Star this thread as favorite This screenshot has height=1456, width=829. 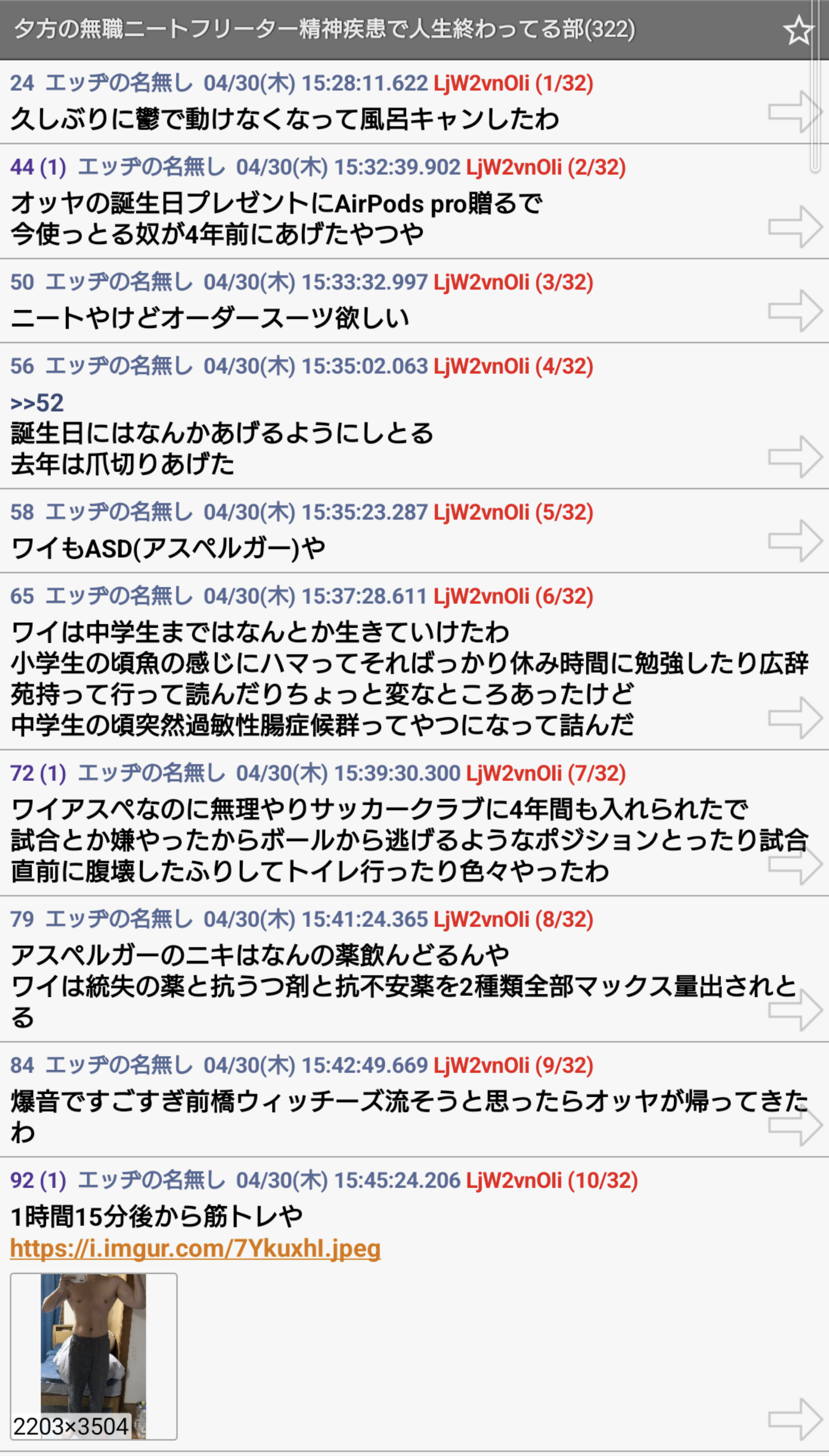[797, 30]
